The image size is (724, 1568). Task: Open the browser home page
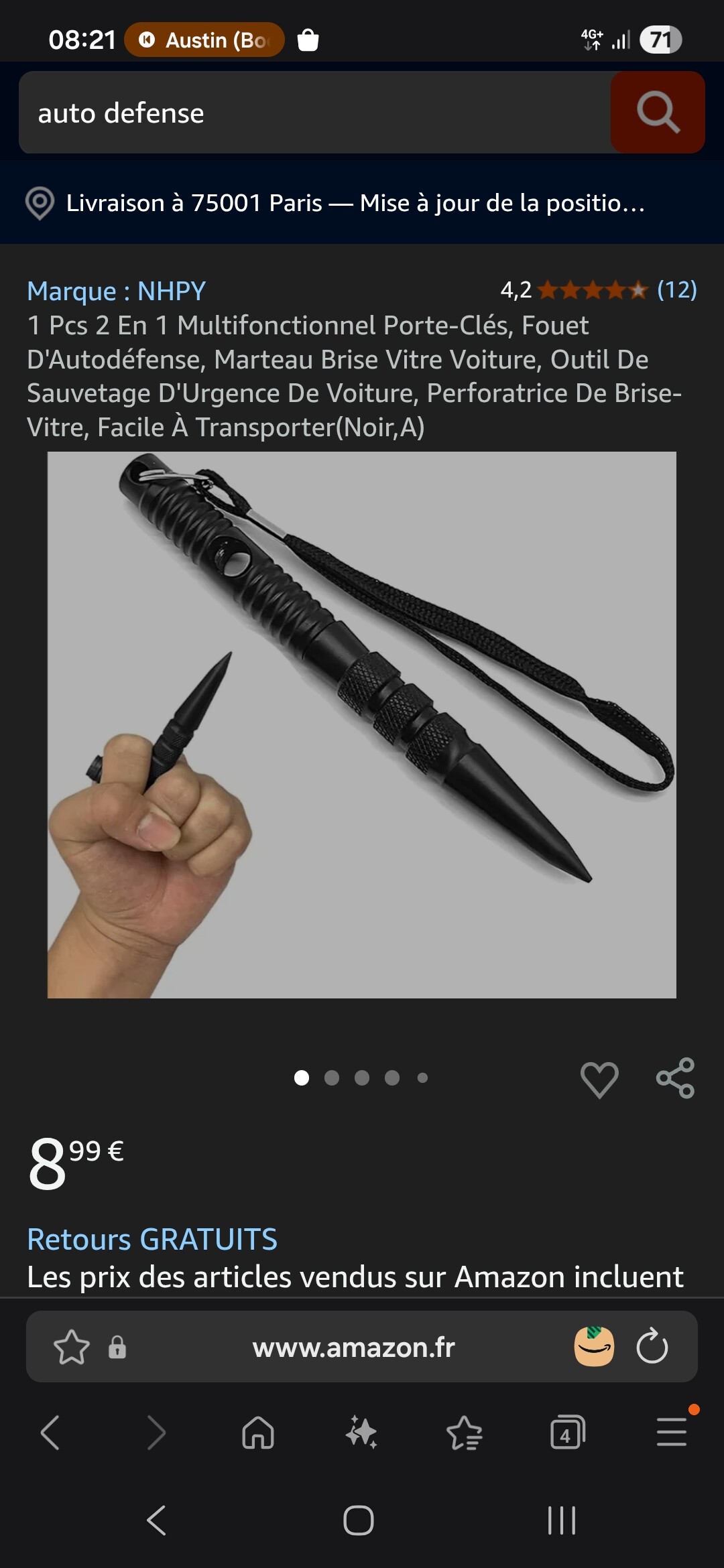pos(258,1433)
